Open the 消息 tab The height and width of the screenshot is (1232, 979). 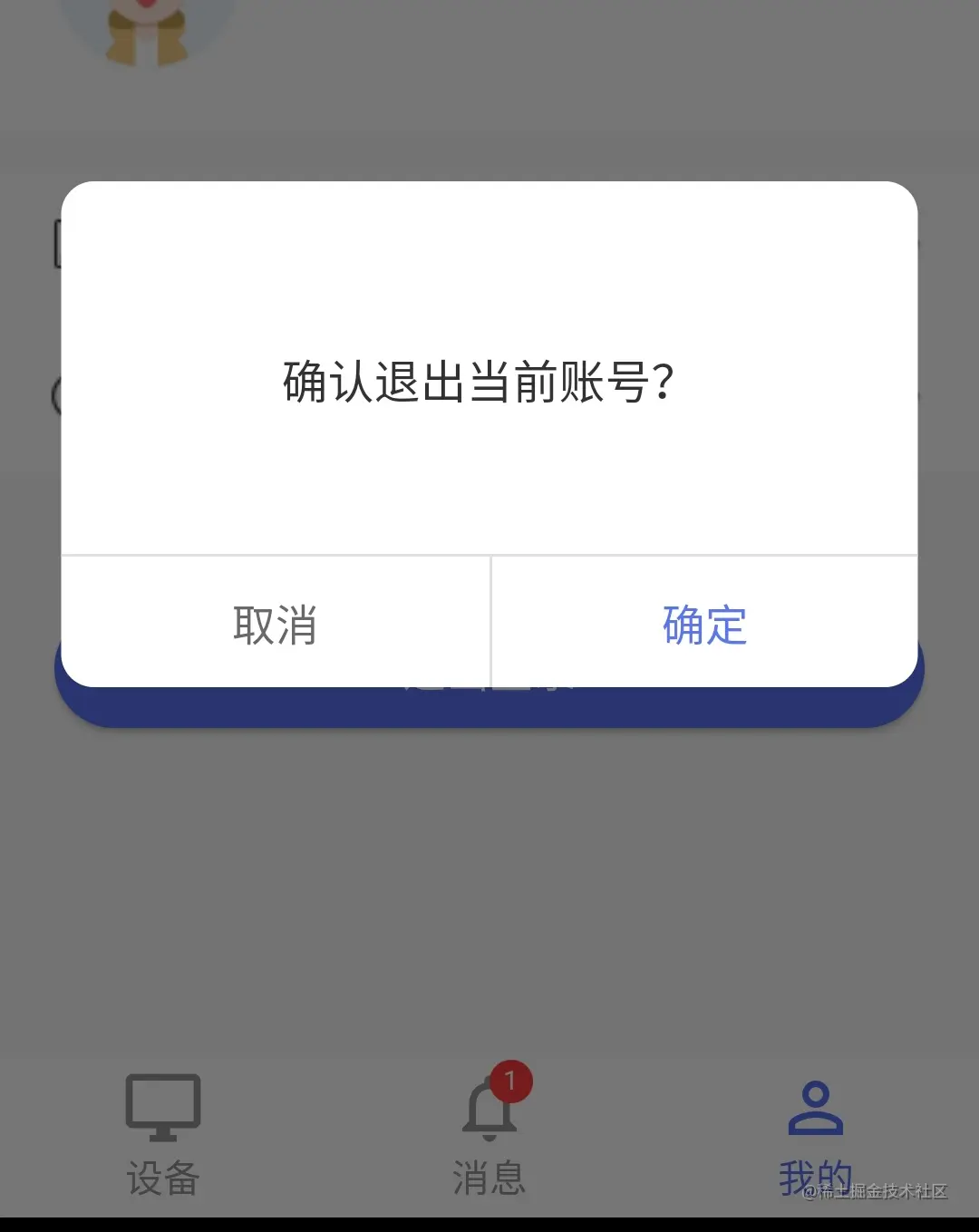pyautogui.click(x=489, y=1135)
